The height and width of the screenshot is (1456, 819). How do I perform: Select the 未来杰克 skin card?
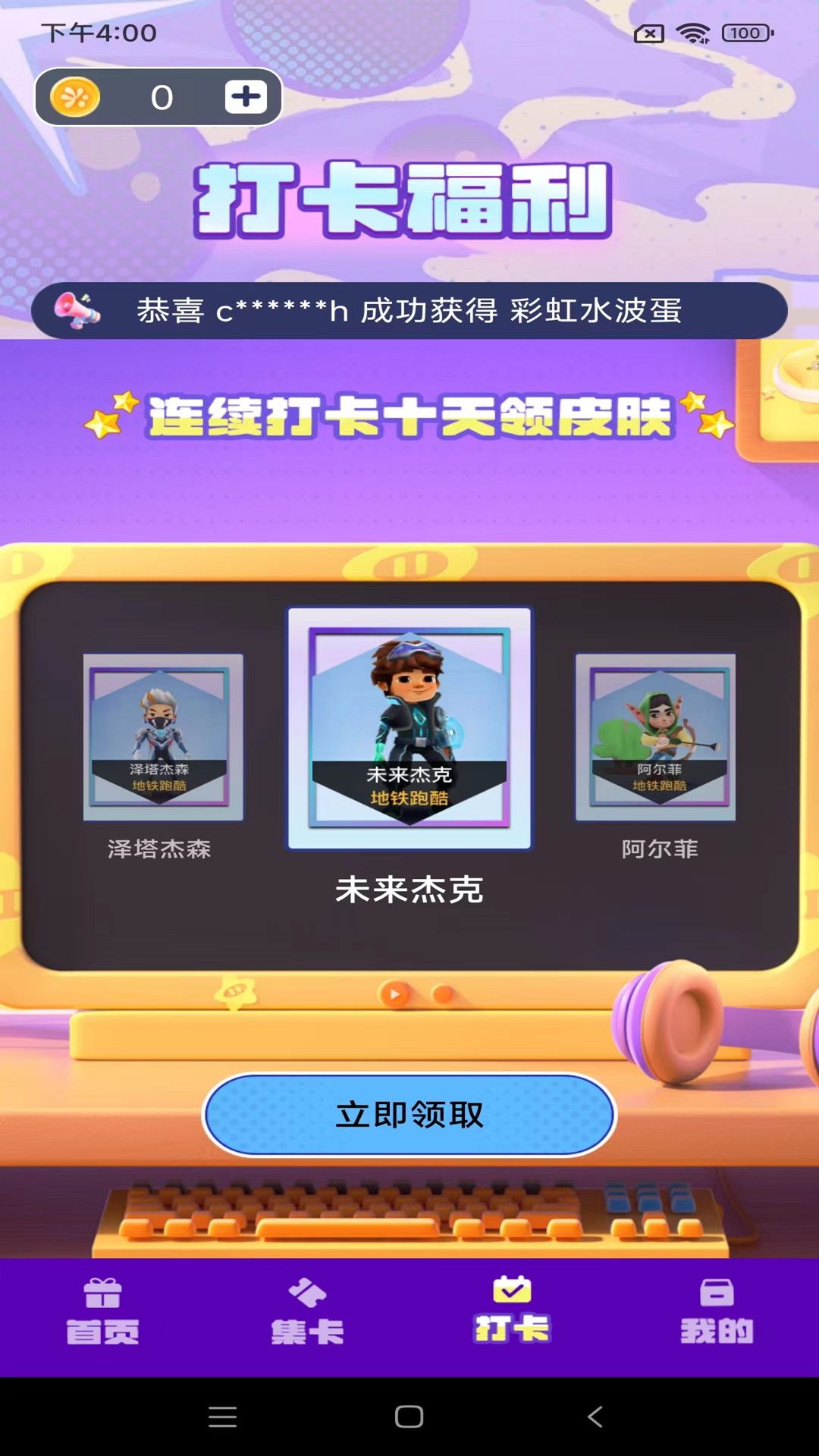click(x=409, y=728)
